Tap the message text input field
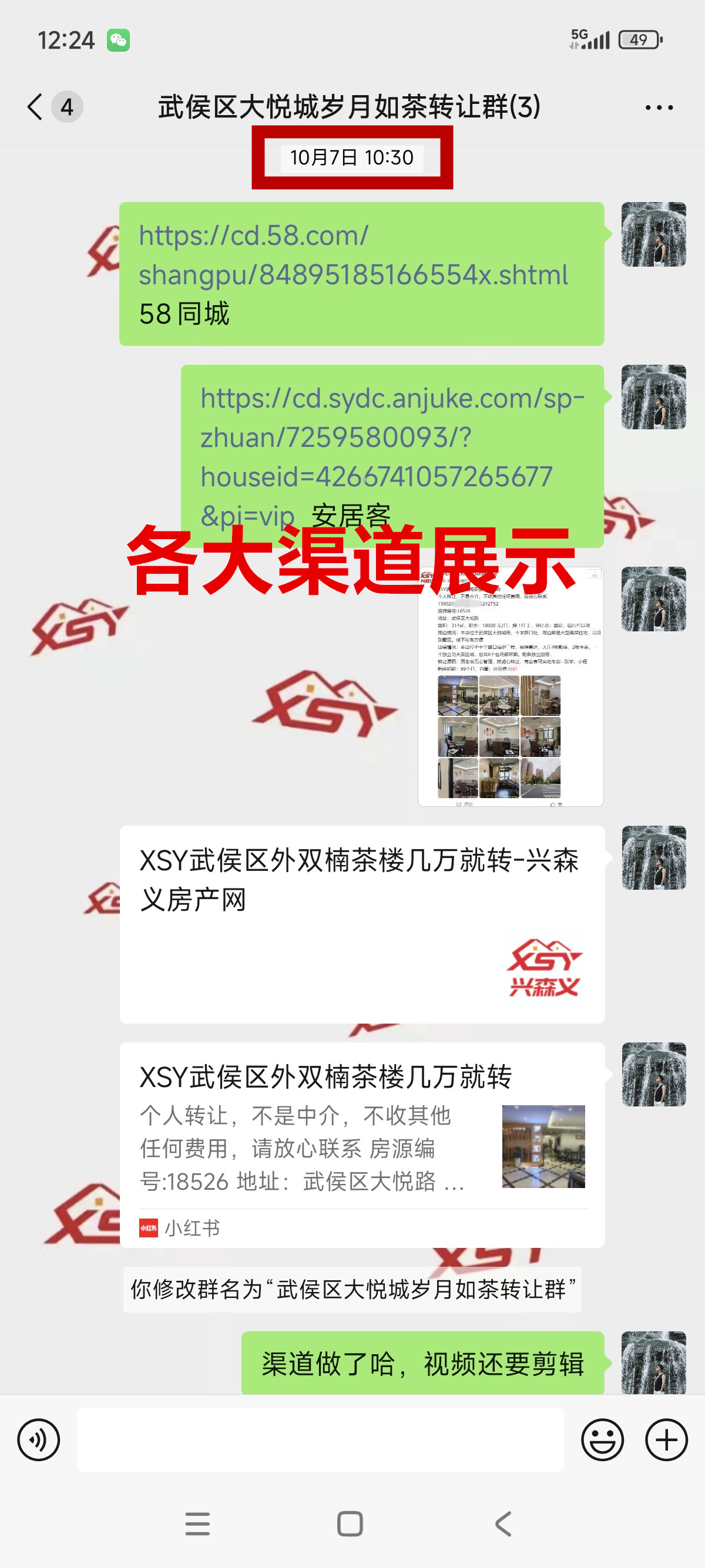705x1568 pixels. coord(320,1440)
